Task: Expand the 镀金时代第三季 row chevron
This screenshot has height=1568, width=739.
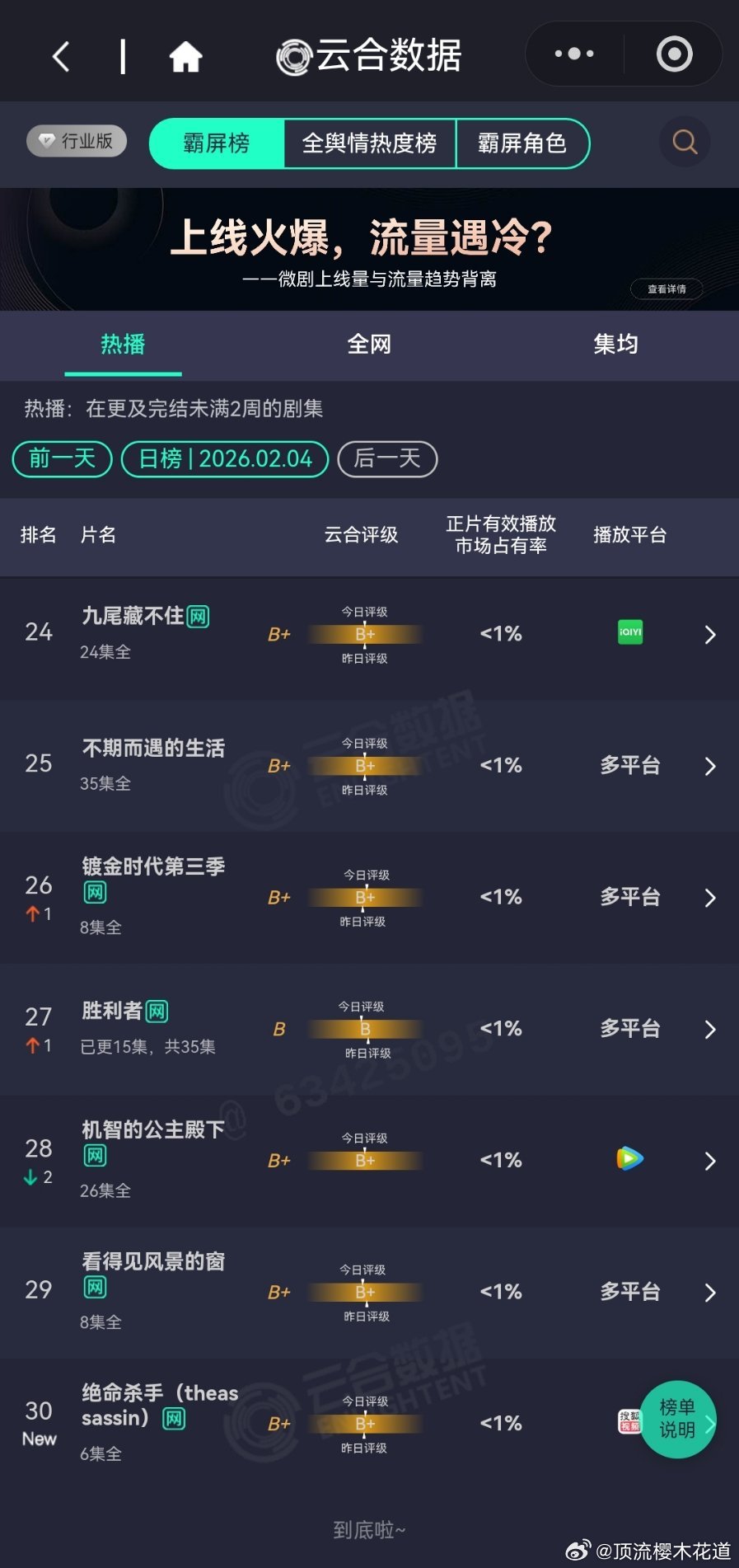Action: pyautogui.click(x=710, y=897)
